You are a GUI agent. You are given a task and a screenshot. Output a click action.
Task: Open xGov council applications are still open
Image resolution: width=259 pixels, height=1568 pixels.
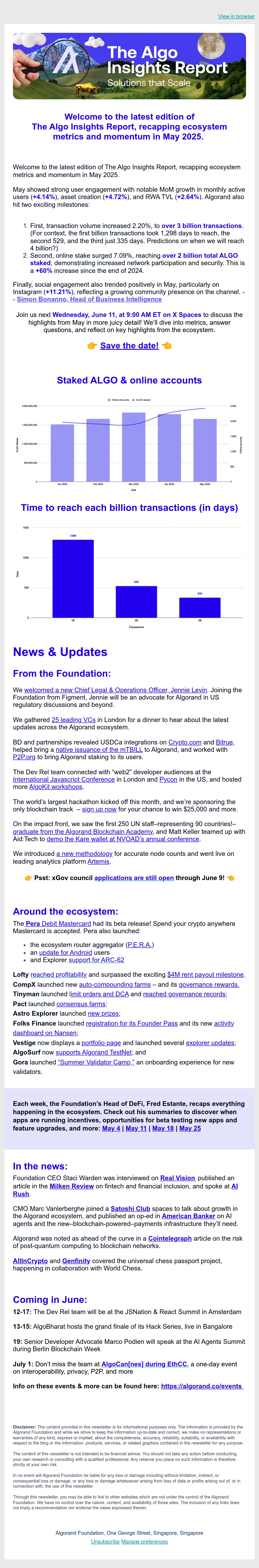coord(134,878)
